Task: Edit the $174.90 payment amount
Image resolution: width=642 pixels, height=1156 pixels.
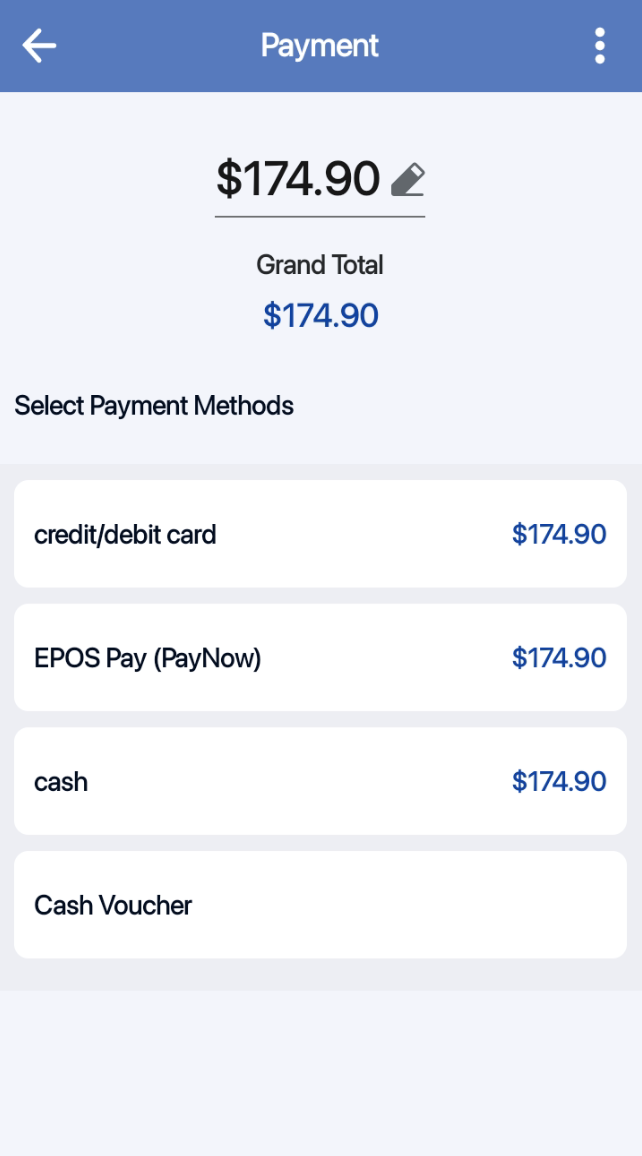Action: tap(407, 180)
